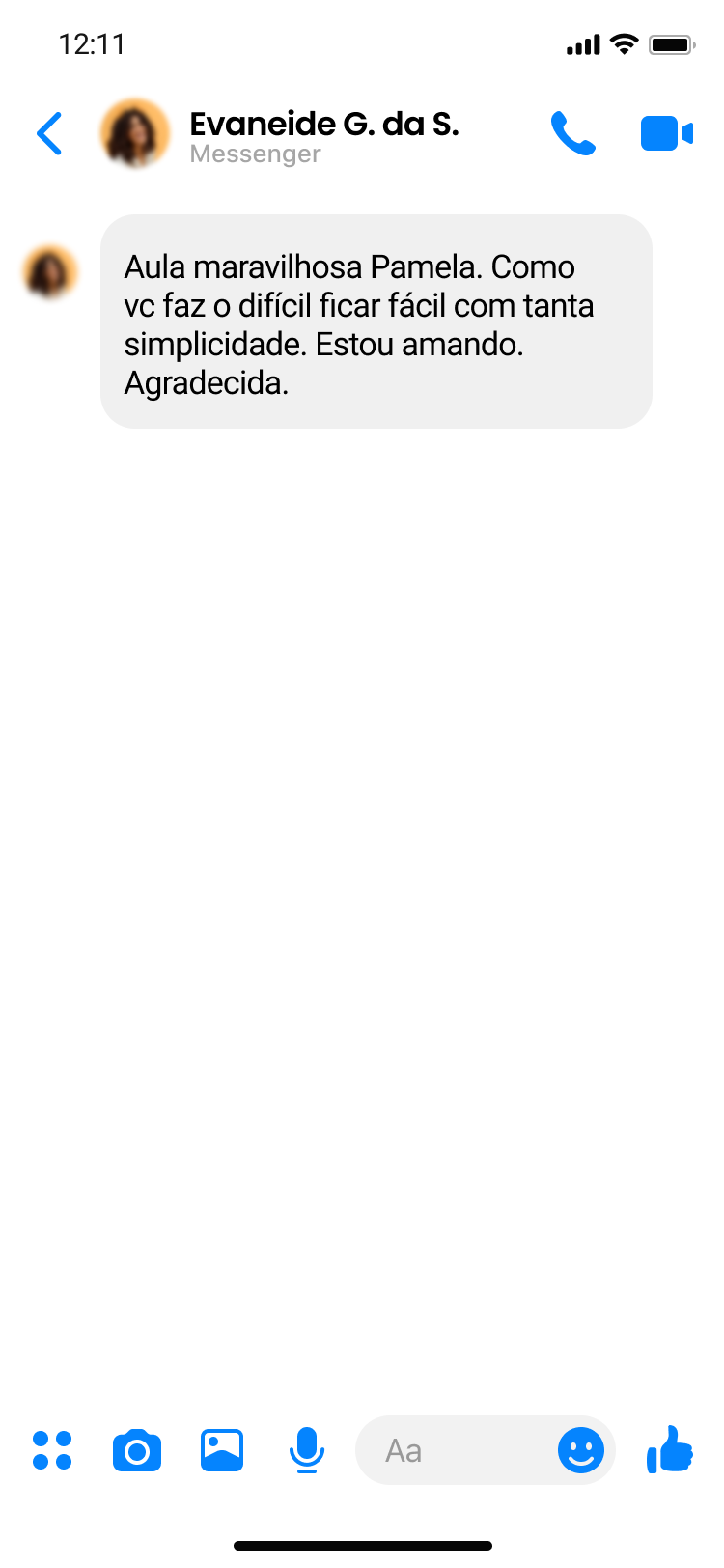Open the four-dots more options menu
The height and width of the screenshot is (1568, 724).
(x=52, y=1449)
